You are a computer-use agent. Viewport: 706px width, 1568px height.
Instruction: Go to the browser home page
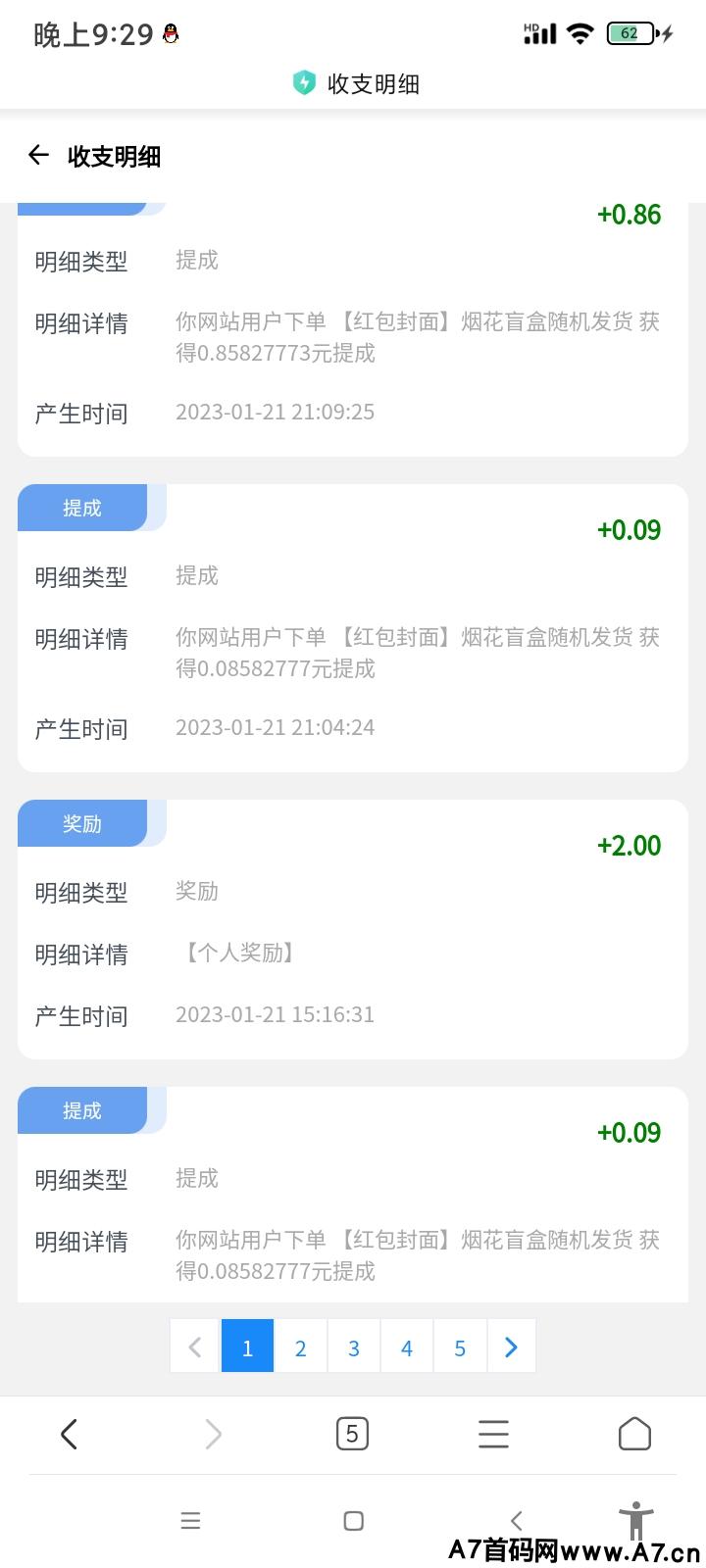634,1435
